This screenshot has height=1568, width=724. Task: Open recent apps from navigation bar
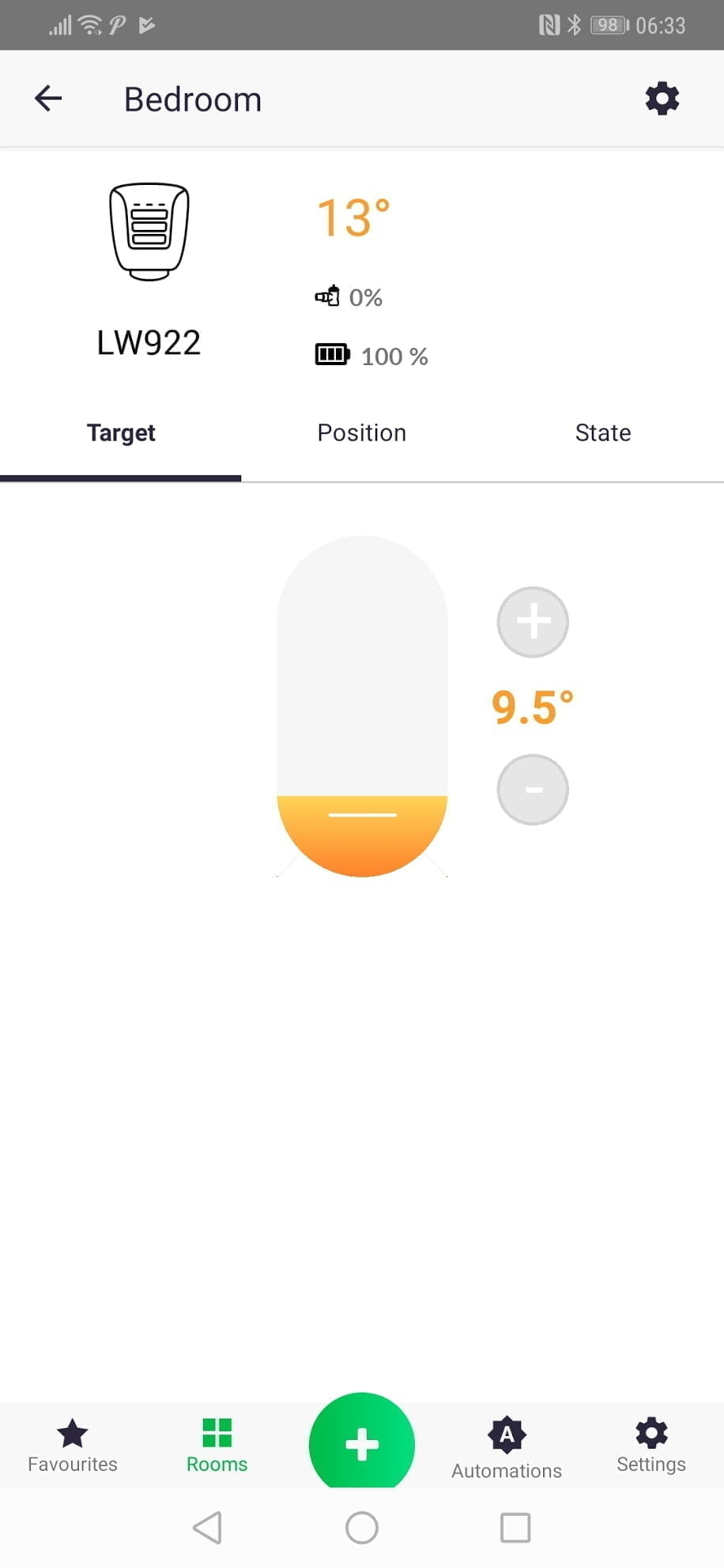515,1528
